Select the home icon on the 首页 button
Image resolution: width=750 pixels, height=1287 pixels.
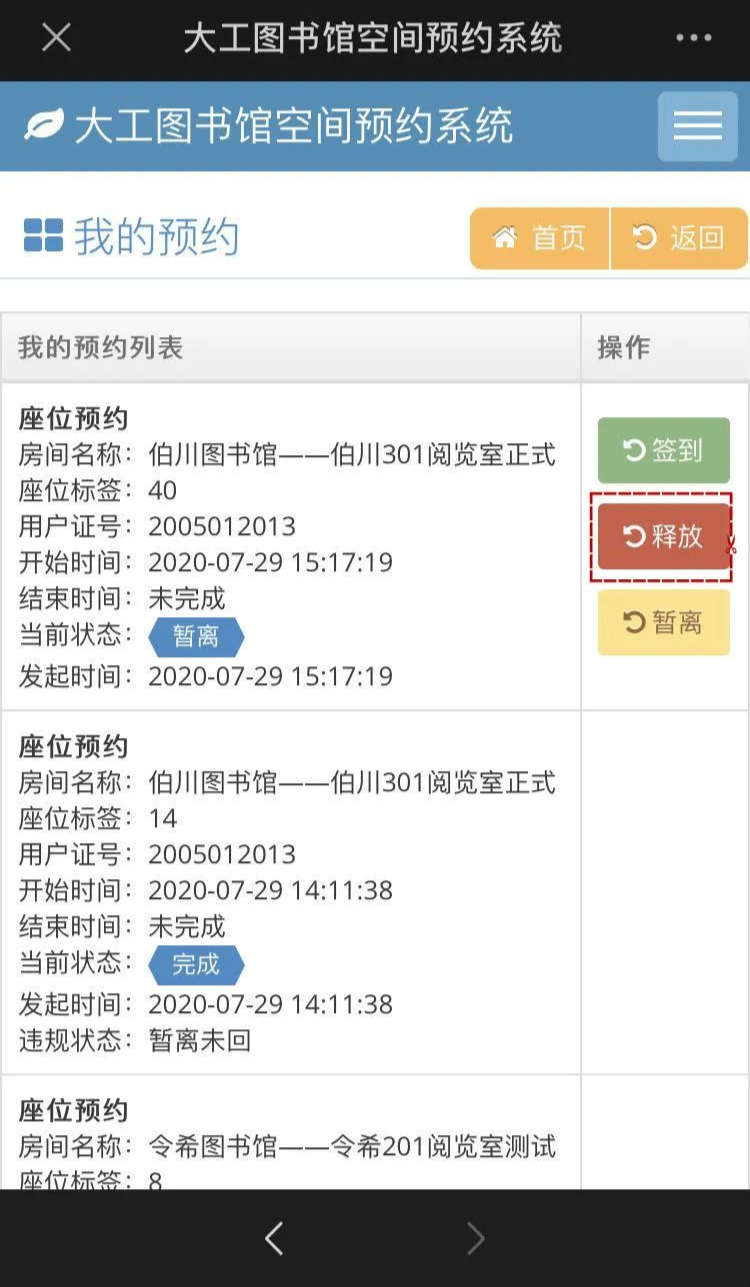pyautogui.click(x=505, y=238)
